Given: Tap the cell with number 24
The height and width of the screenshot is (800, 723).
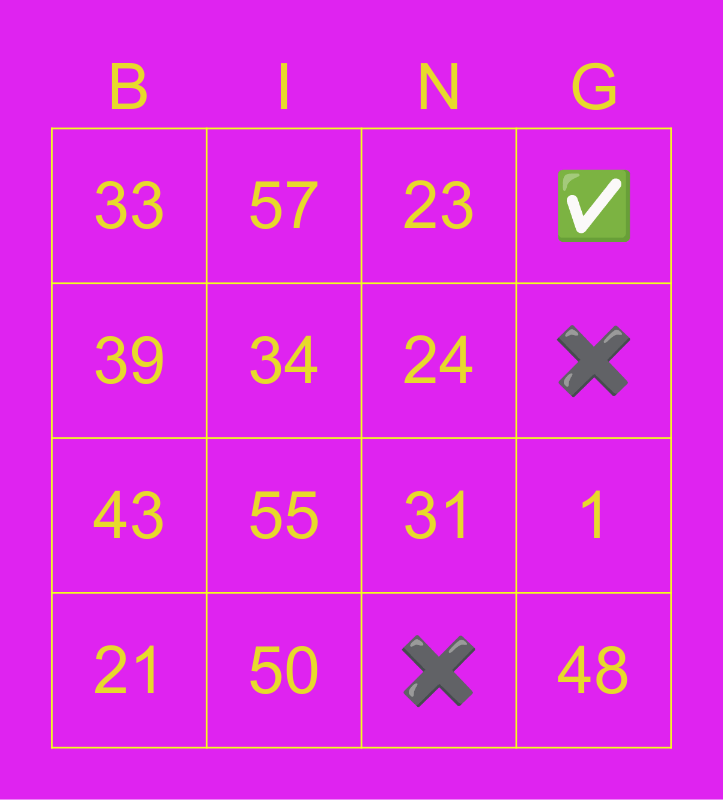Looking at the screenshot, I should 439,360.
